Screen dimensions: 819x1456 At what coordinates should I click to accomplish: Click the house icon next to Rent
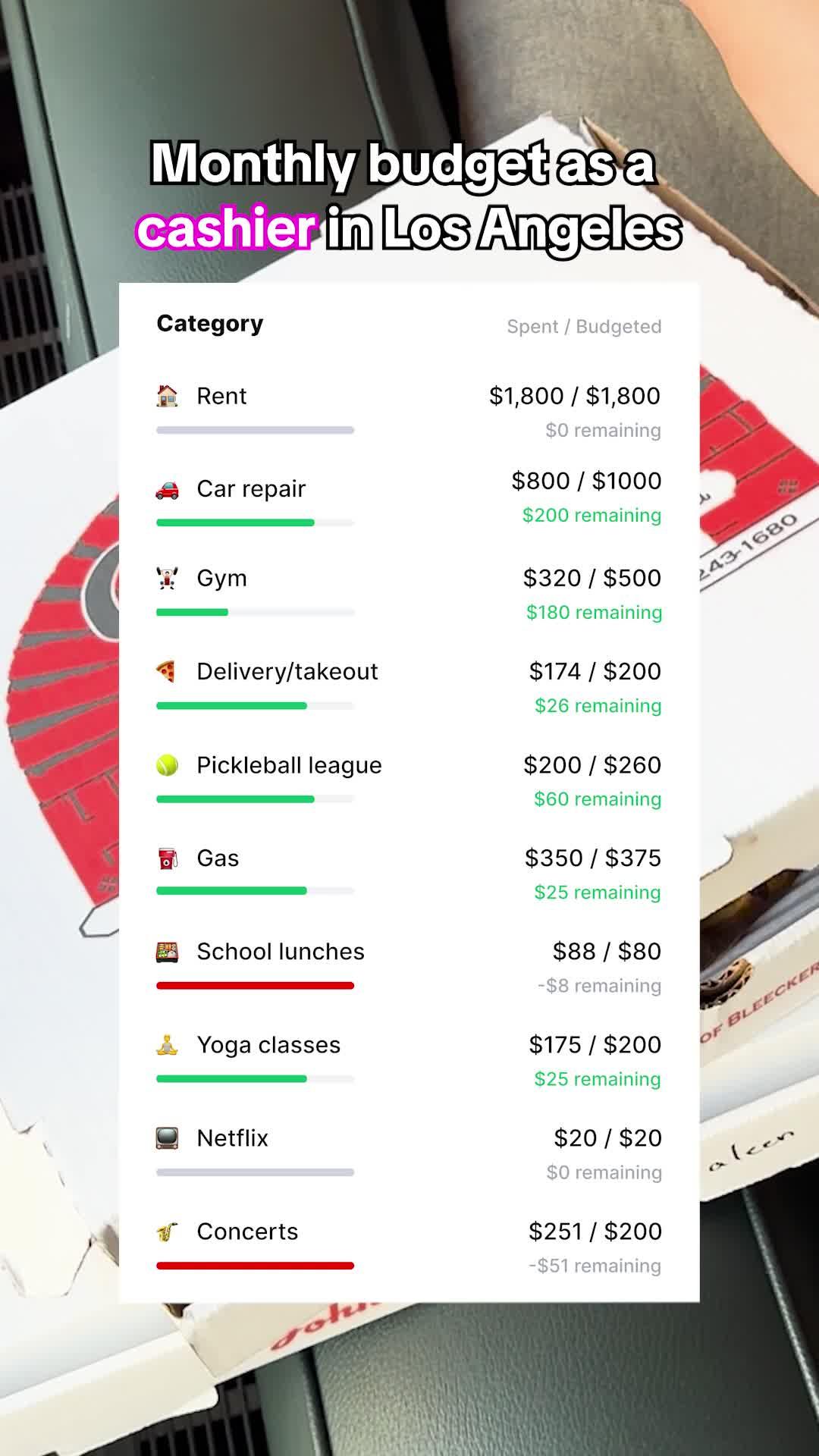click(x=168, y=395)
